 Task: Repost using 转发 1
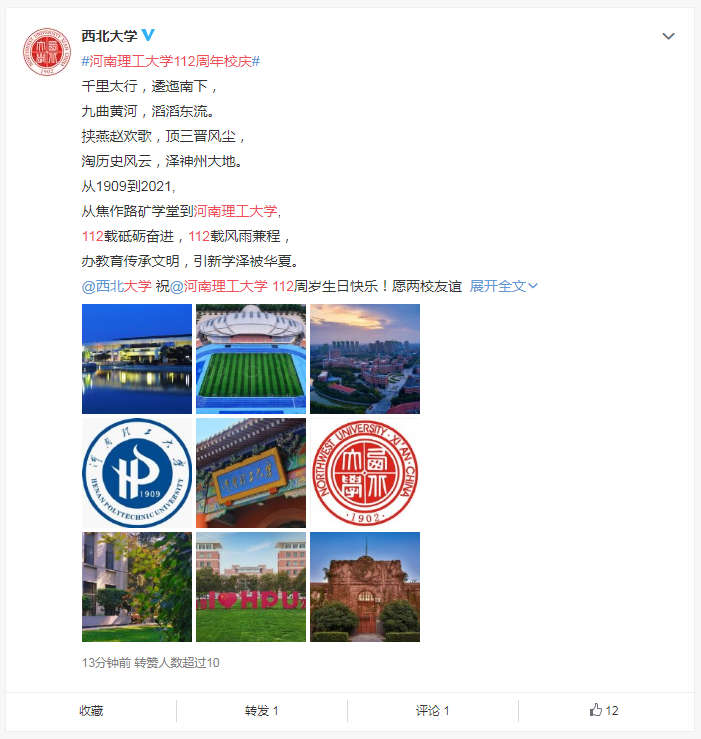pos(262,711)
